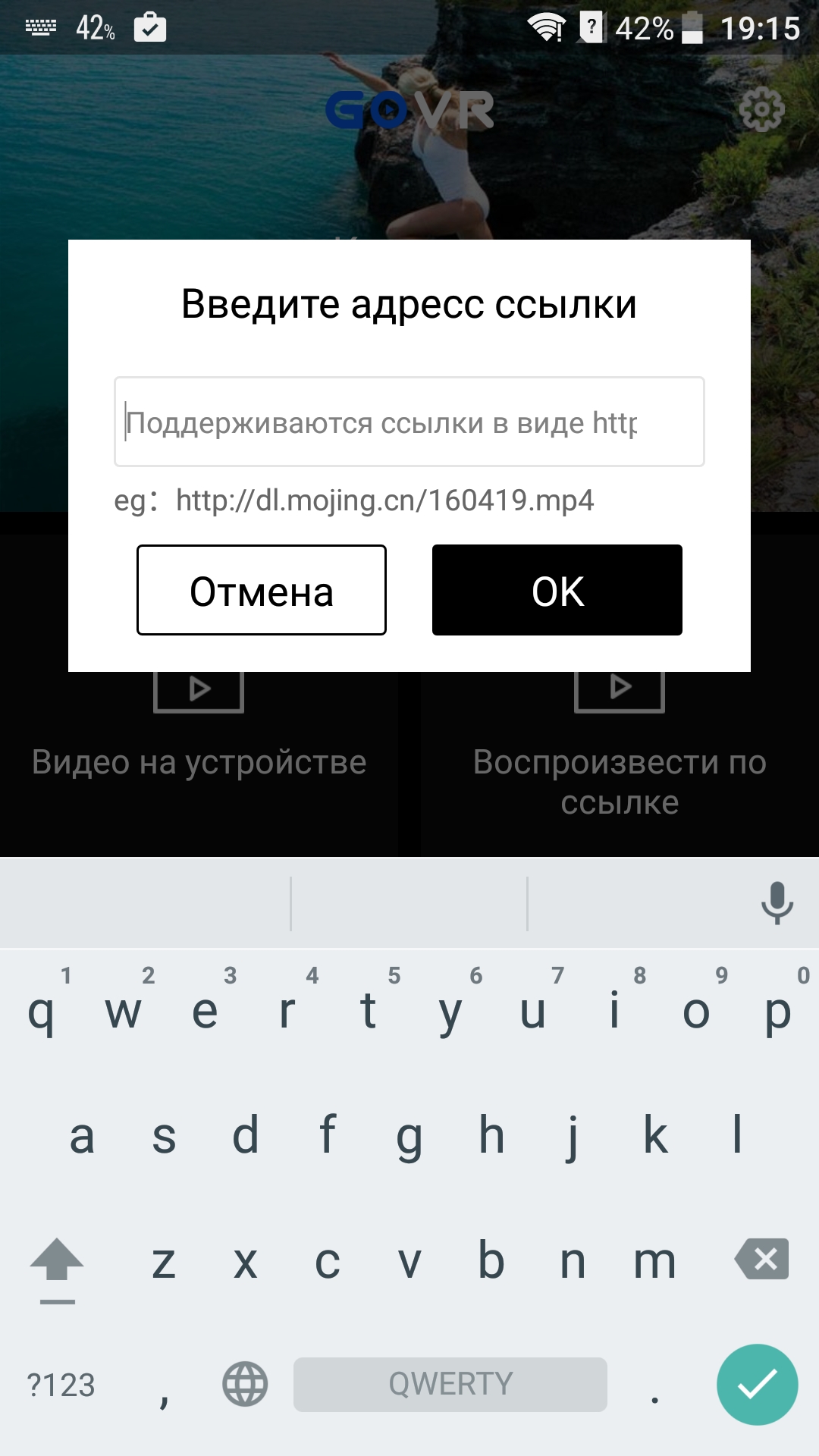Focus the link address input field
819x1456 pixels.
[x=409, y=422]
